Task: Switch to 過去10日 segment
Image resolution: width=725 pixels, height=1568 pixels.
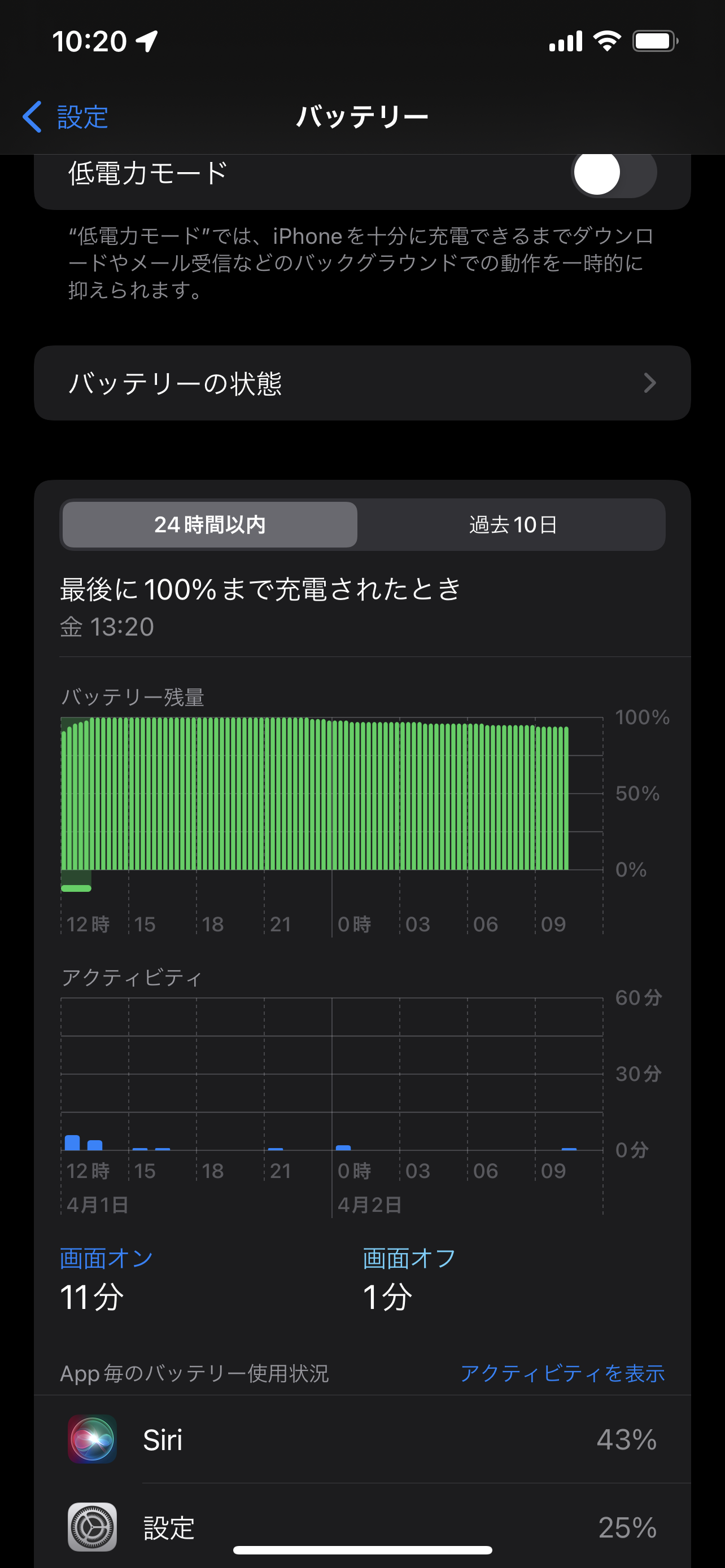Action: pyautogui.click(x=513, y=524)
